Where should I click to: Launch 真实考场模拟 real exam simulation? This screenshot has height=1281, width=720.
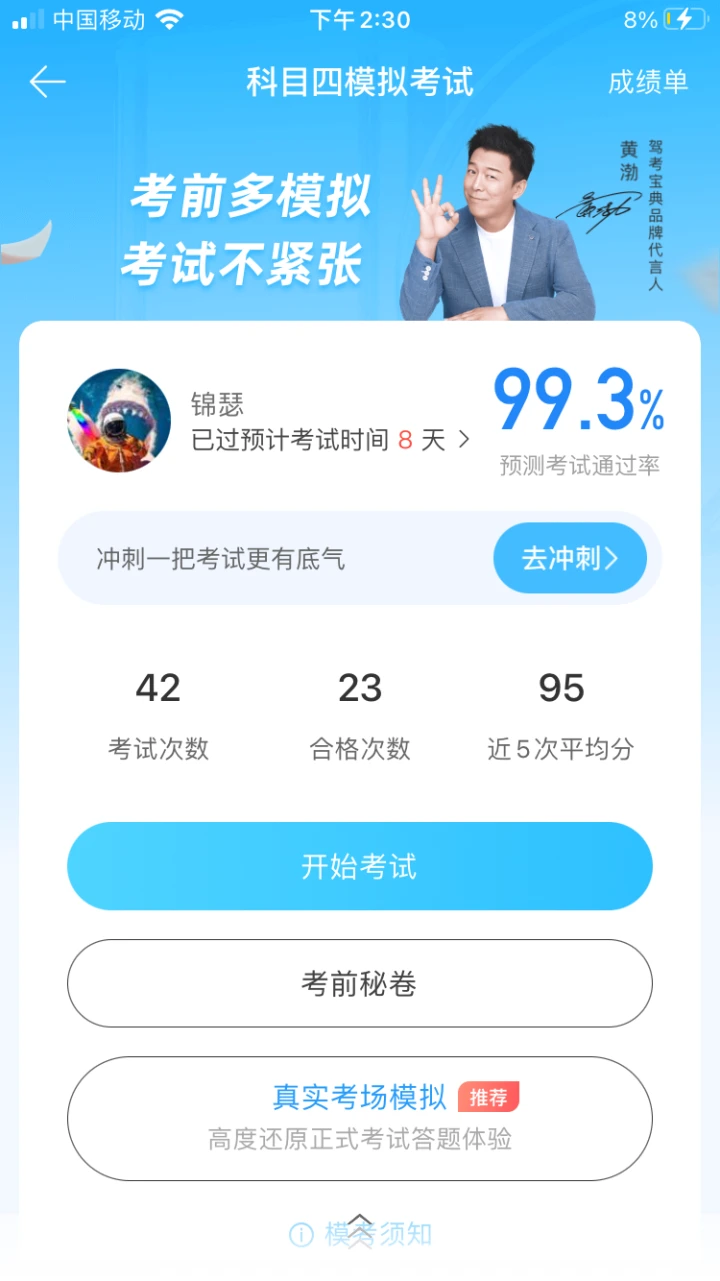359,1118
